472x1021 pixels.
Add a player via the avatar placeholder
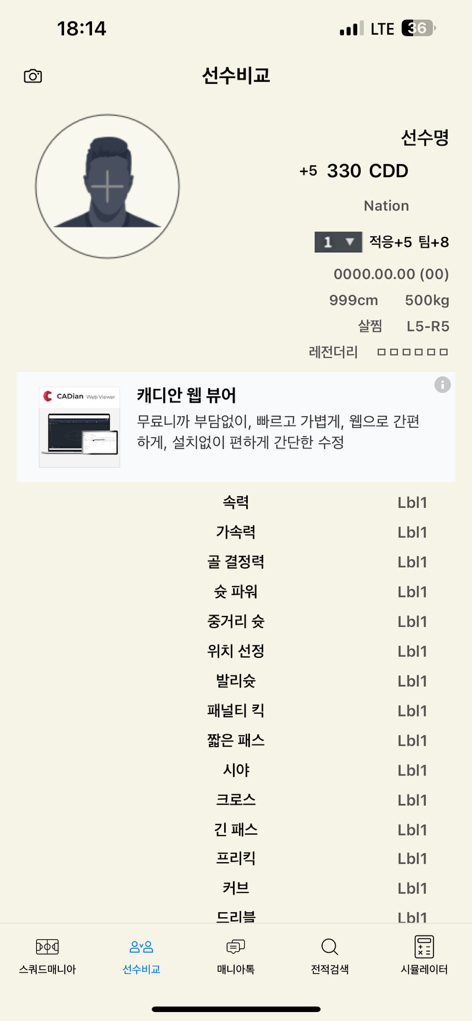click(x=107, y=186)
